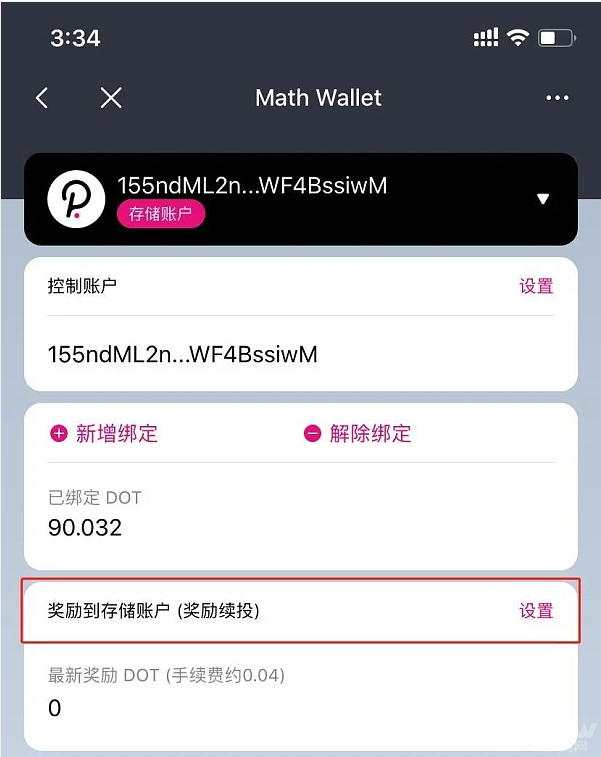Open 设置 for 奖励到存储账户
The image size is (601, 757).
point(536,611)
